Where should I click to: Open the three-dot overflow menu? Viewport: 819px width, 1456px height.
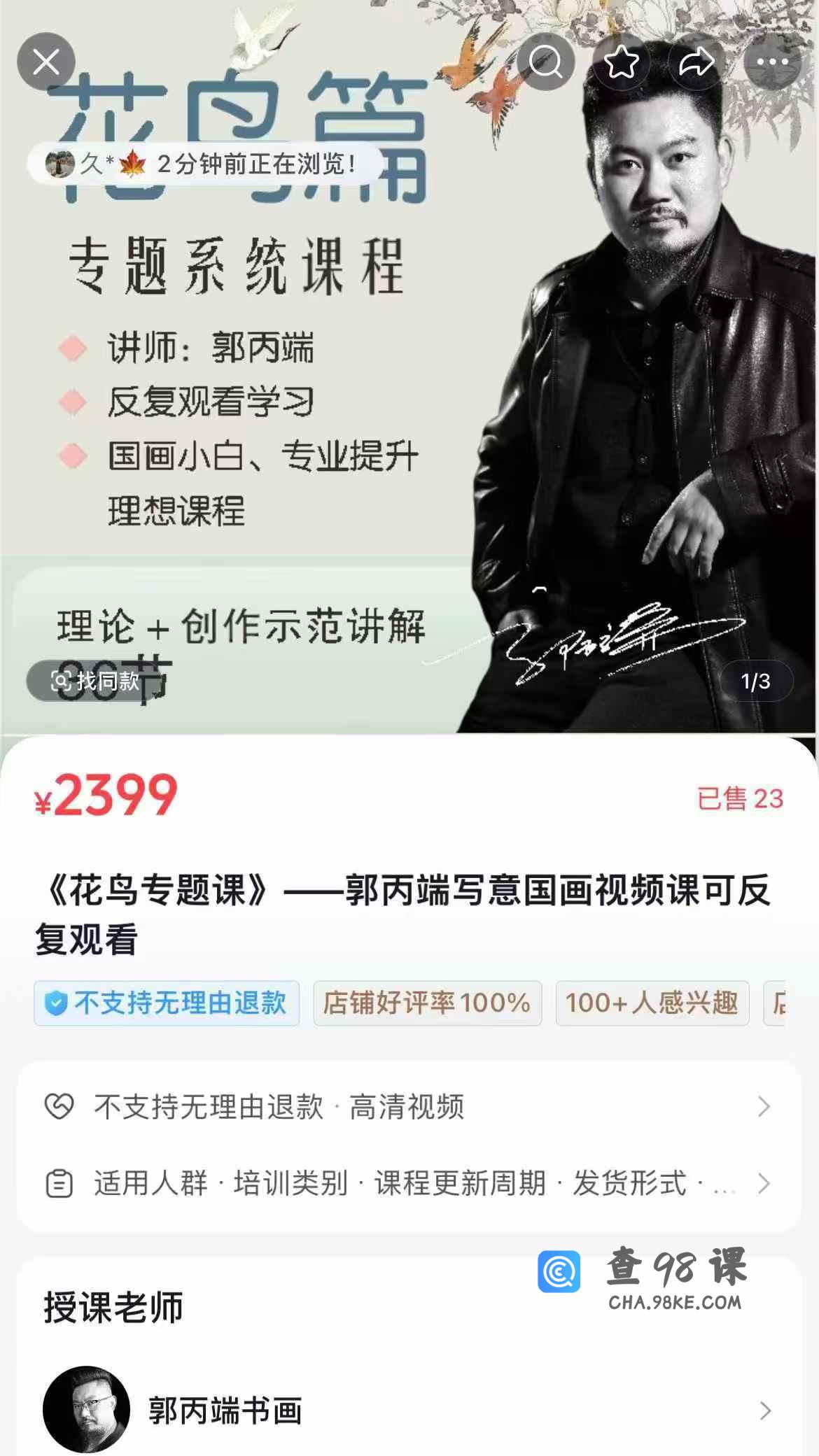tap(772, 62)
